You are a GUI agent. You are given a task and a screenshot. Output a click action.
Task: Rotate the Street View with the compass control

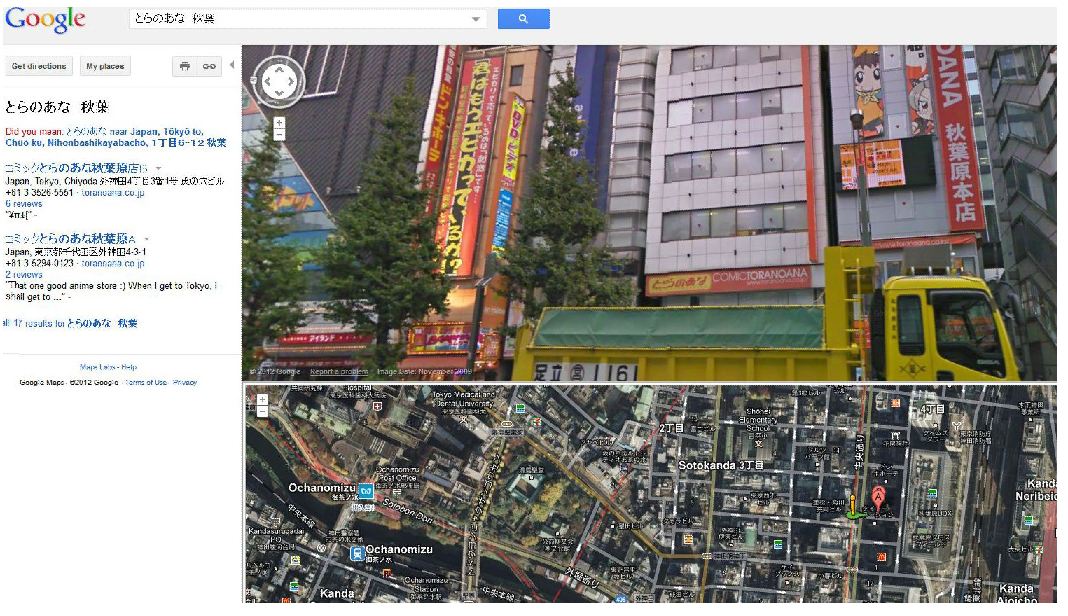278,81
